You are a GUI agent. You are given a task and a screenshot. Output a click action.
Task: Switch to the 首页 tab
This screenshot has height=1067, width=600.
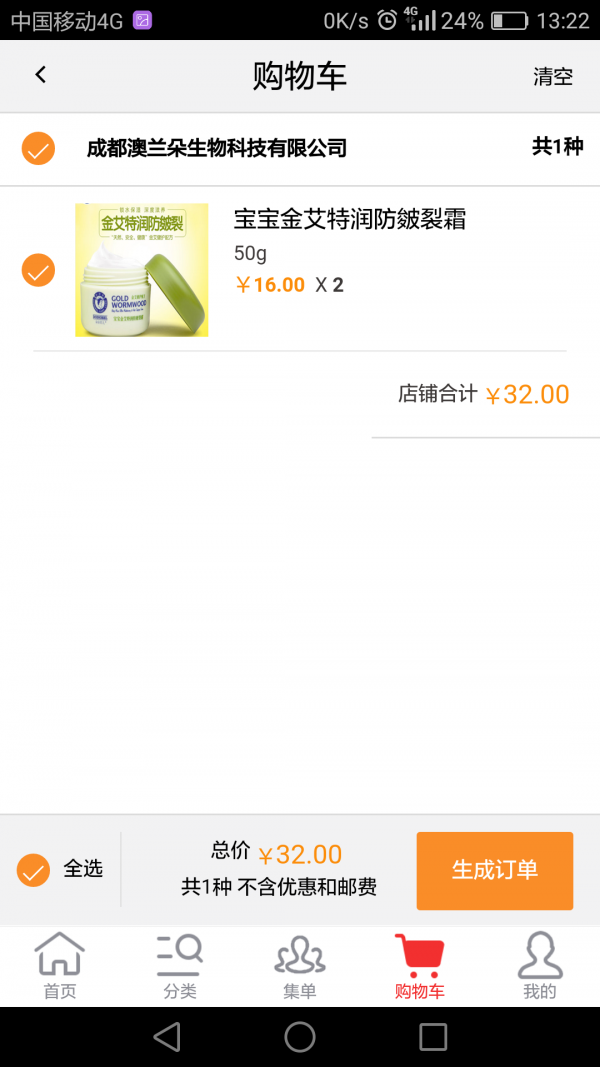(x=60, y=966)
